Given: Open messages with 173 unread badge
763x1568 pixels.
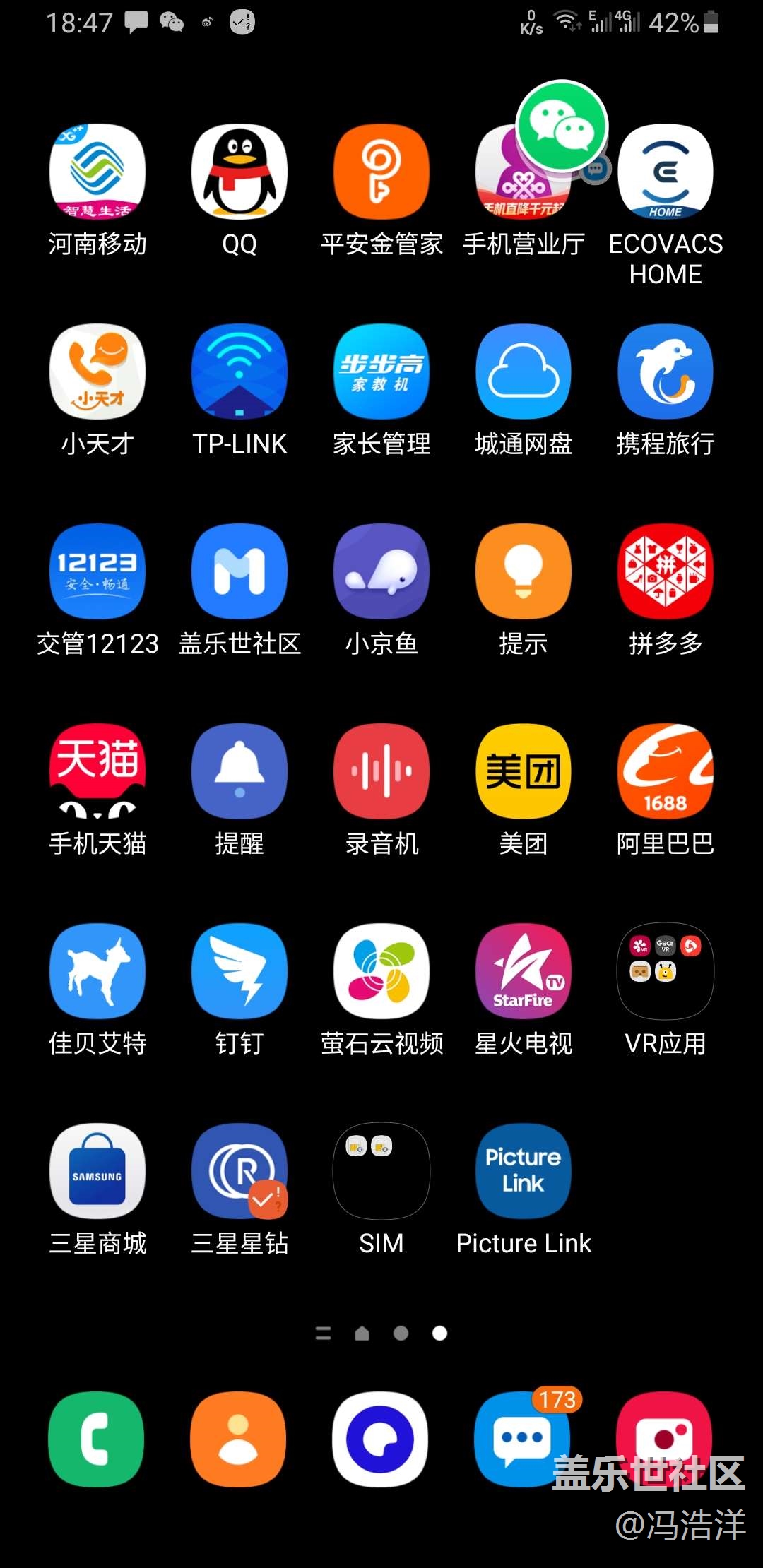Looking at the screenshot, I should pyautogui.click(x=522, y=1439).
